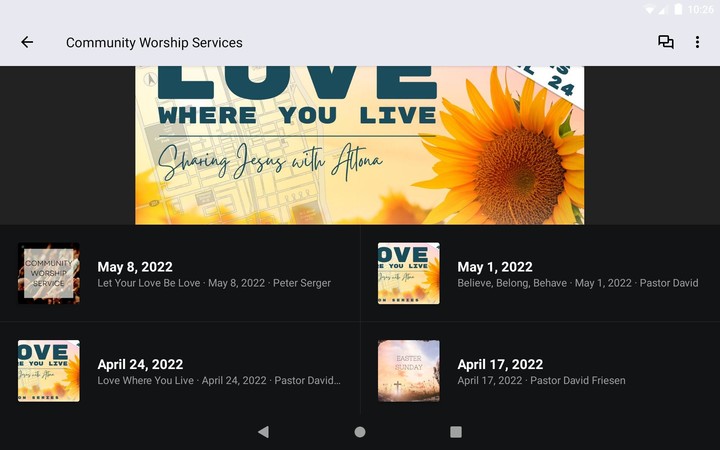The image size is (720, 450).
Task: Open the overflow menu
Action: point(697,42)
